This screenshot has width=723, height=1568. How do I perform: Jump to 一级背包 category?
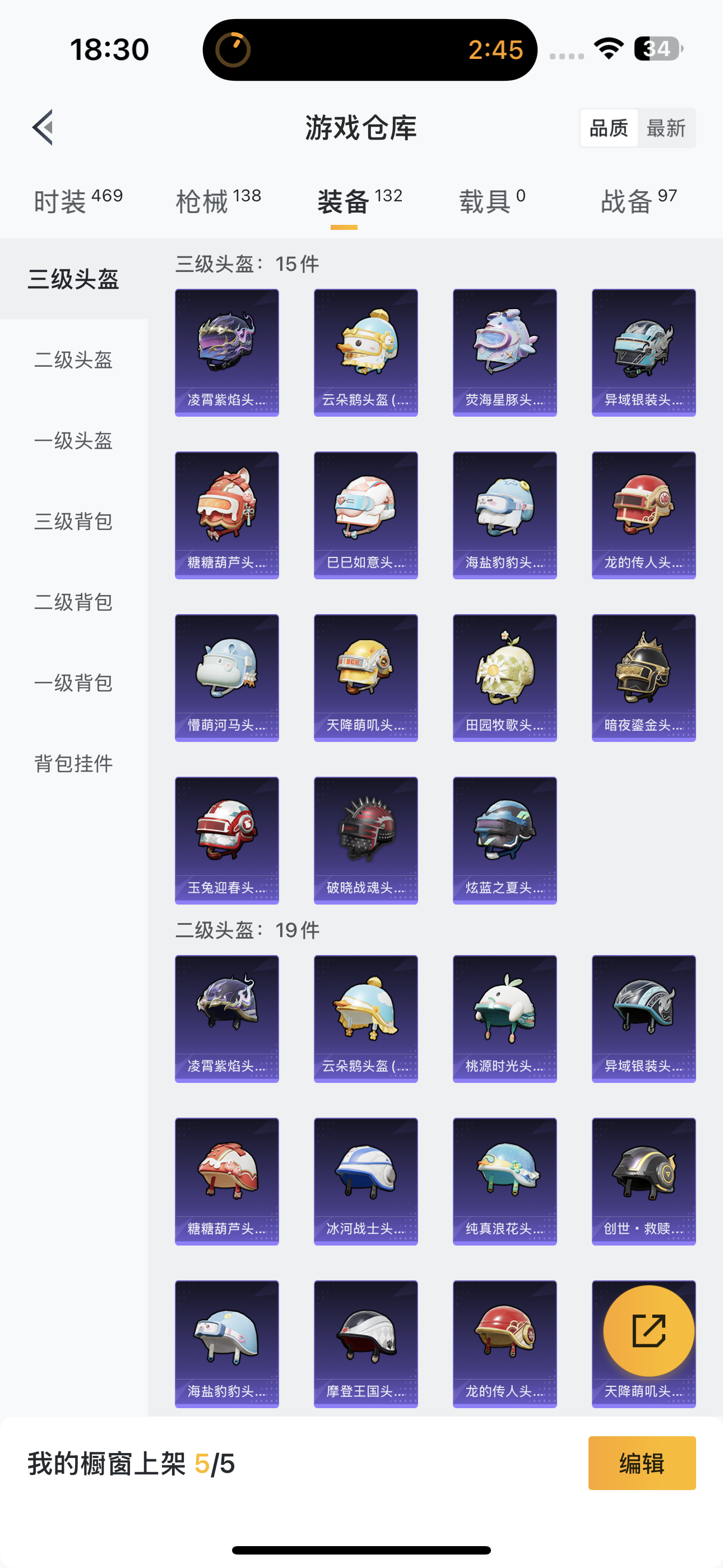click(73, 682)
